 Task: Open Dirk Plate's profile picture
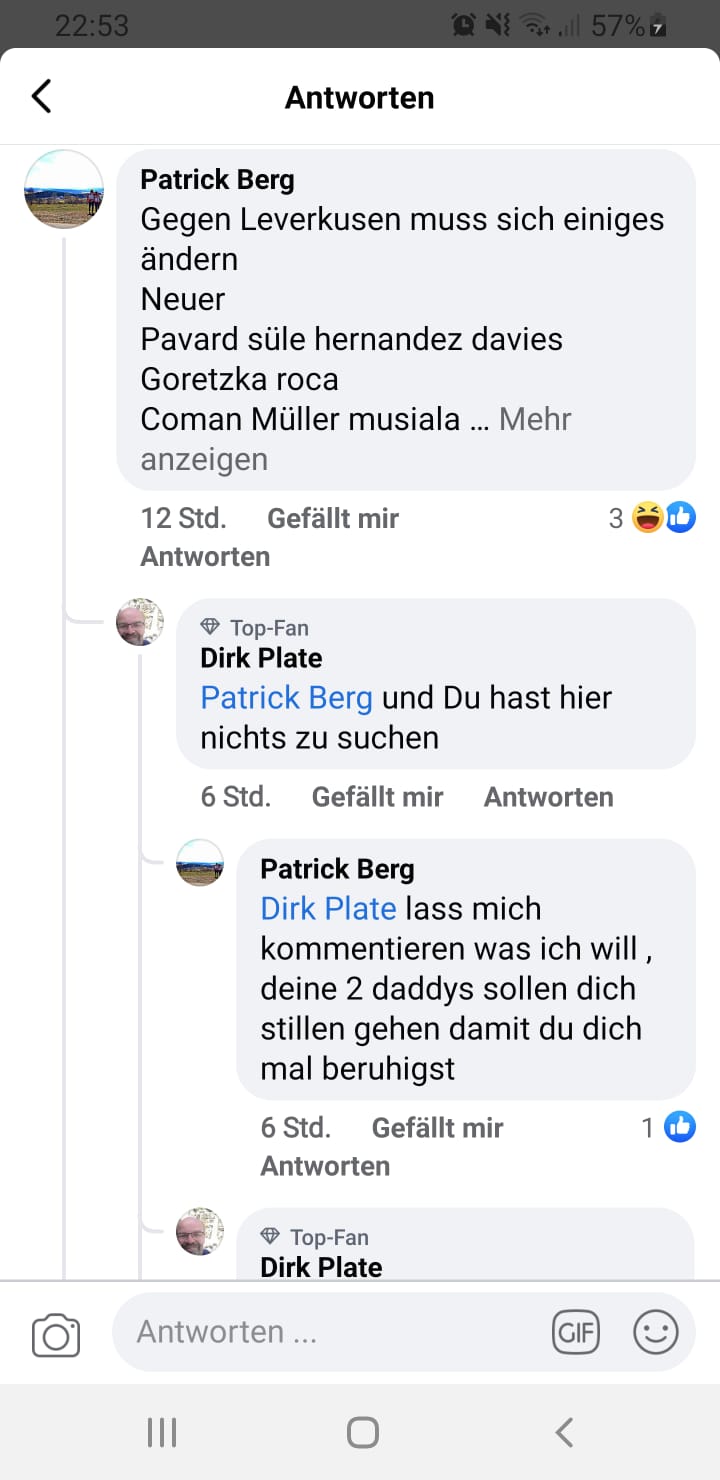140,622
